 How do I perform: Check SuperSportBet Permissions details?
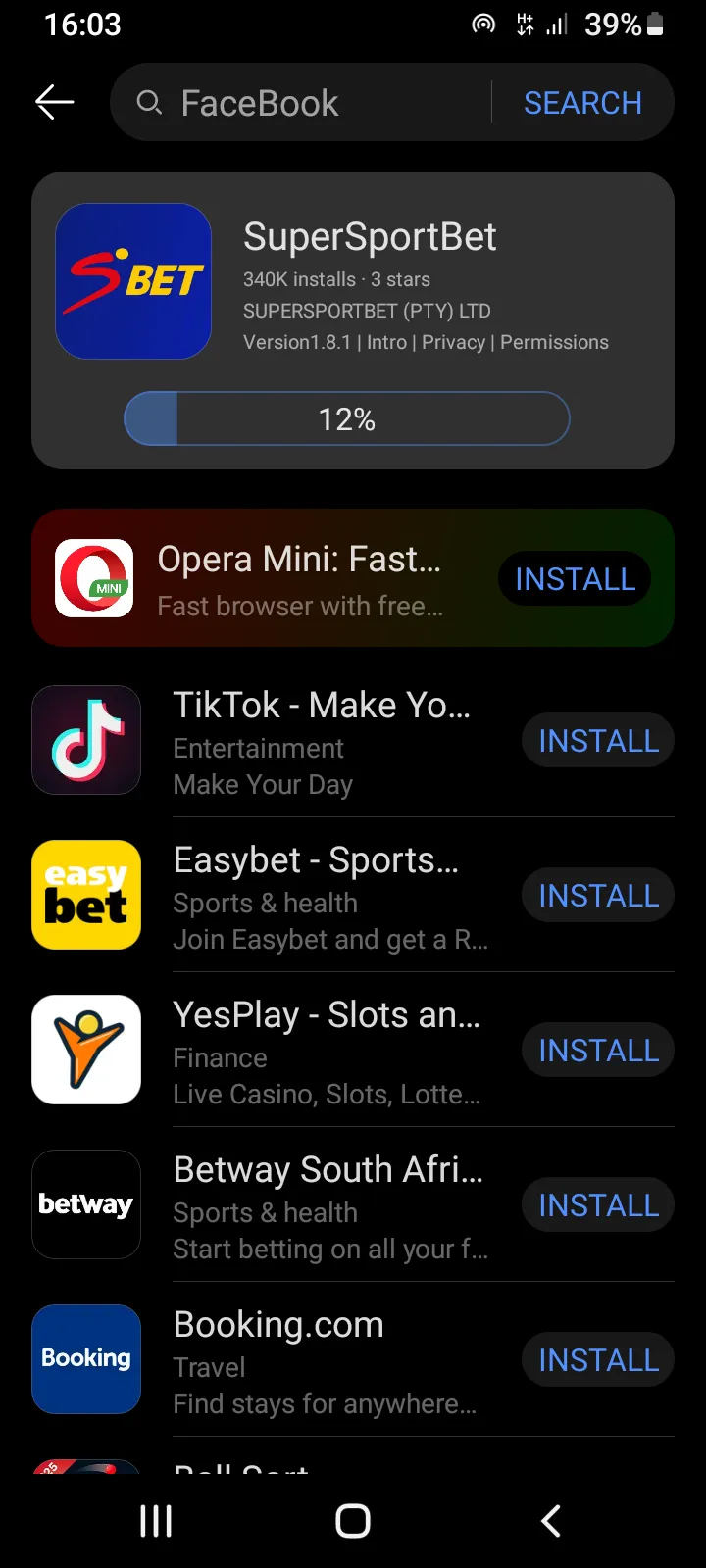(x=553, y=342)
